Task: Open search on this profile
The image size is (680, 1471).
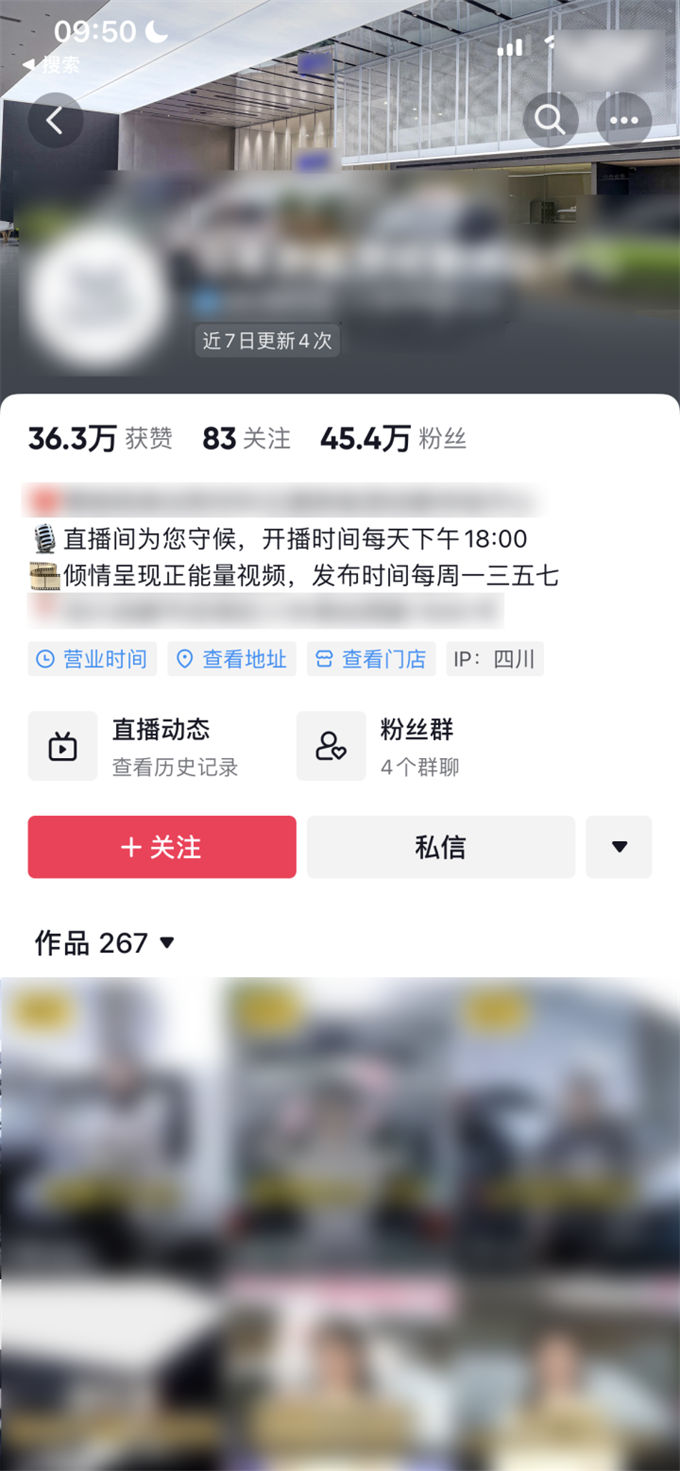Action: click(550, 121)
